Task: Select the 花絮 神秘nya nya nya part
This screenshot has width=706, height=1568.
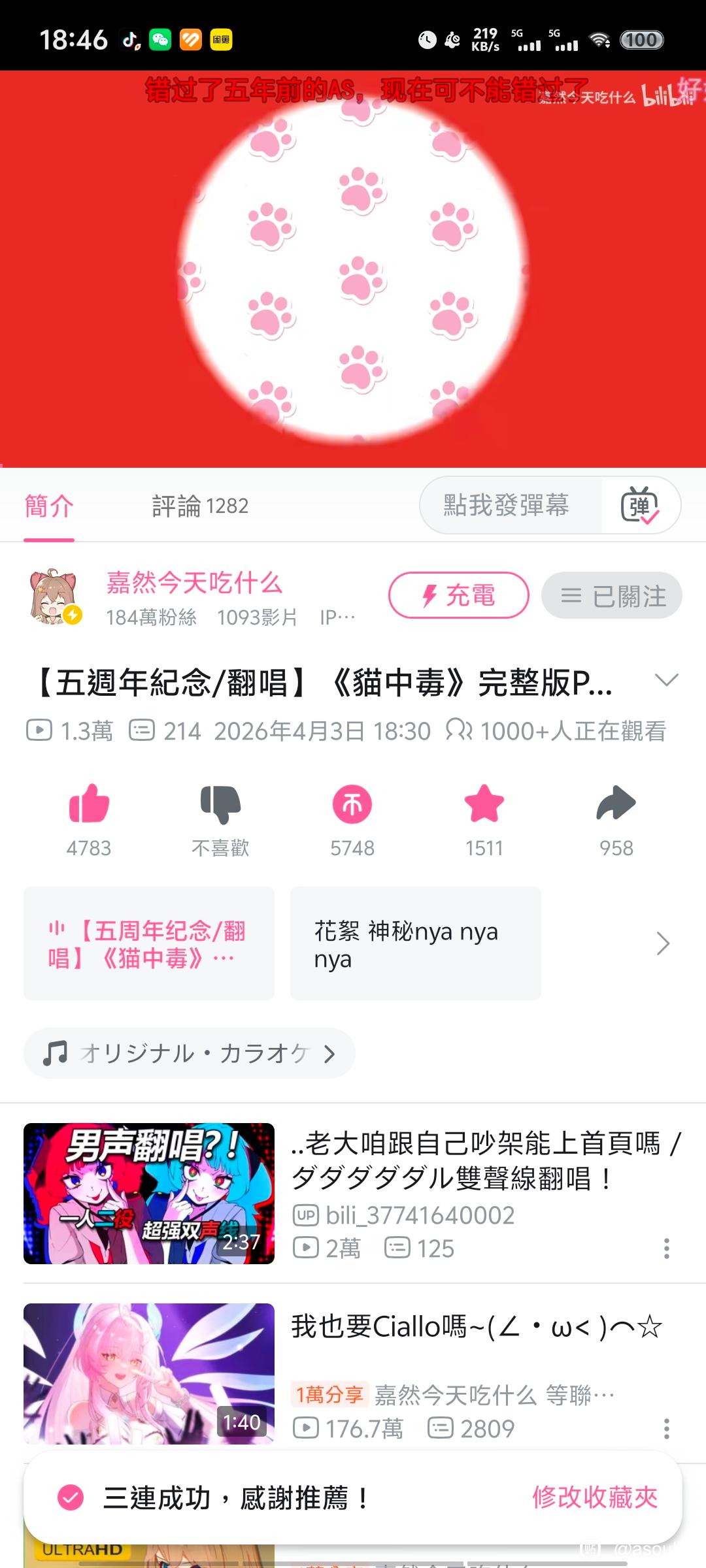Action: coord(416,943)
